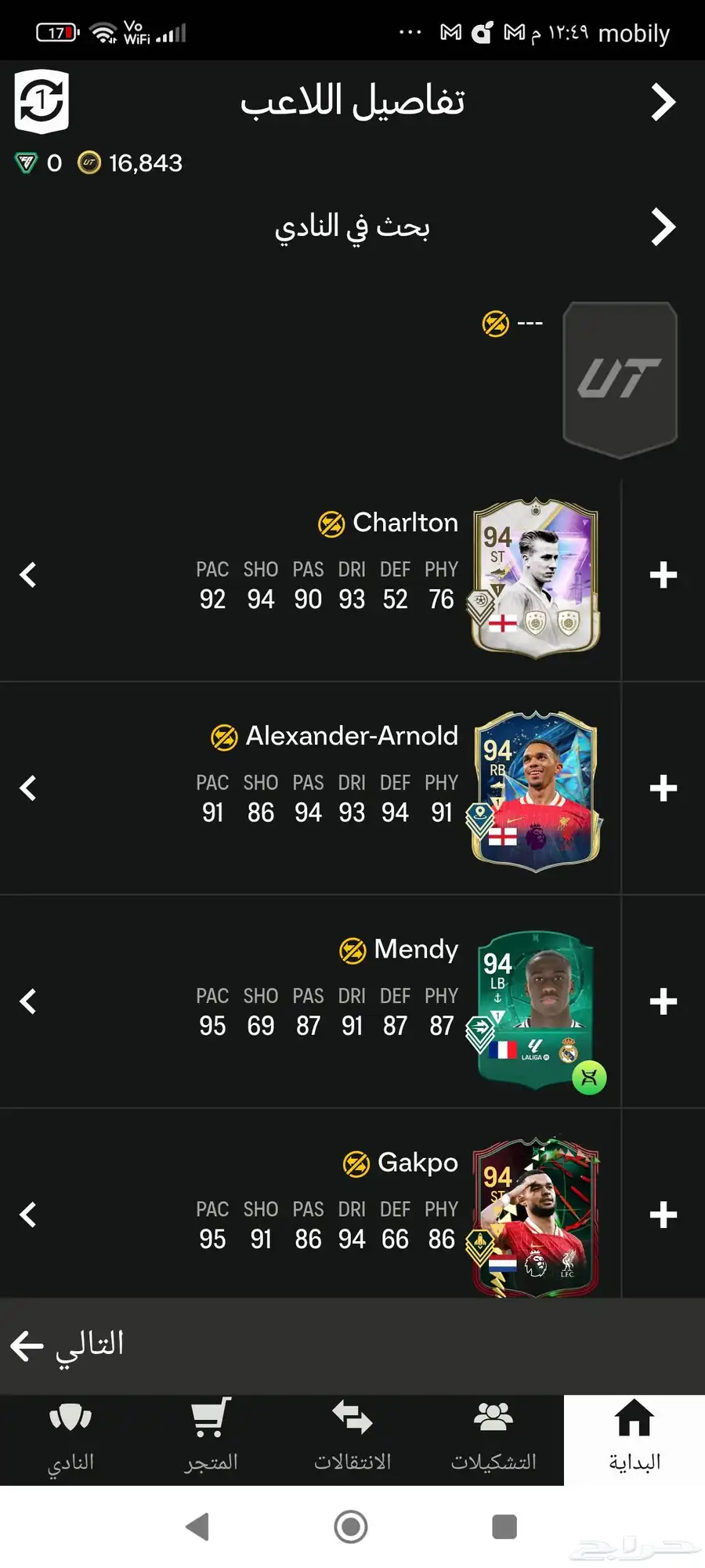Expand the left arrow on Gakpo's row
This screenshot has height=1568, width=705.
coord(28,1215)
